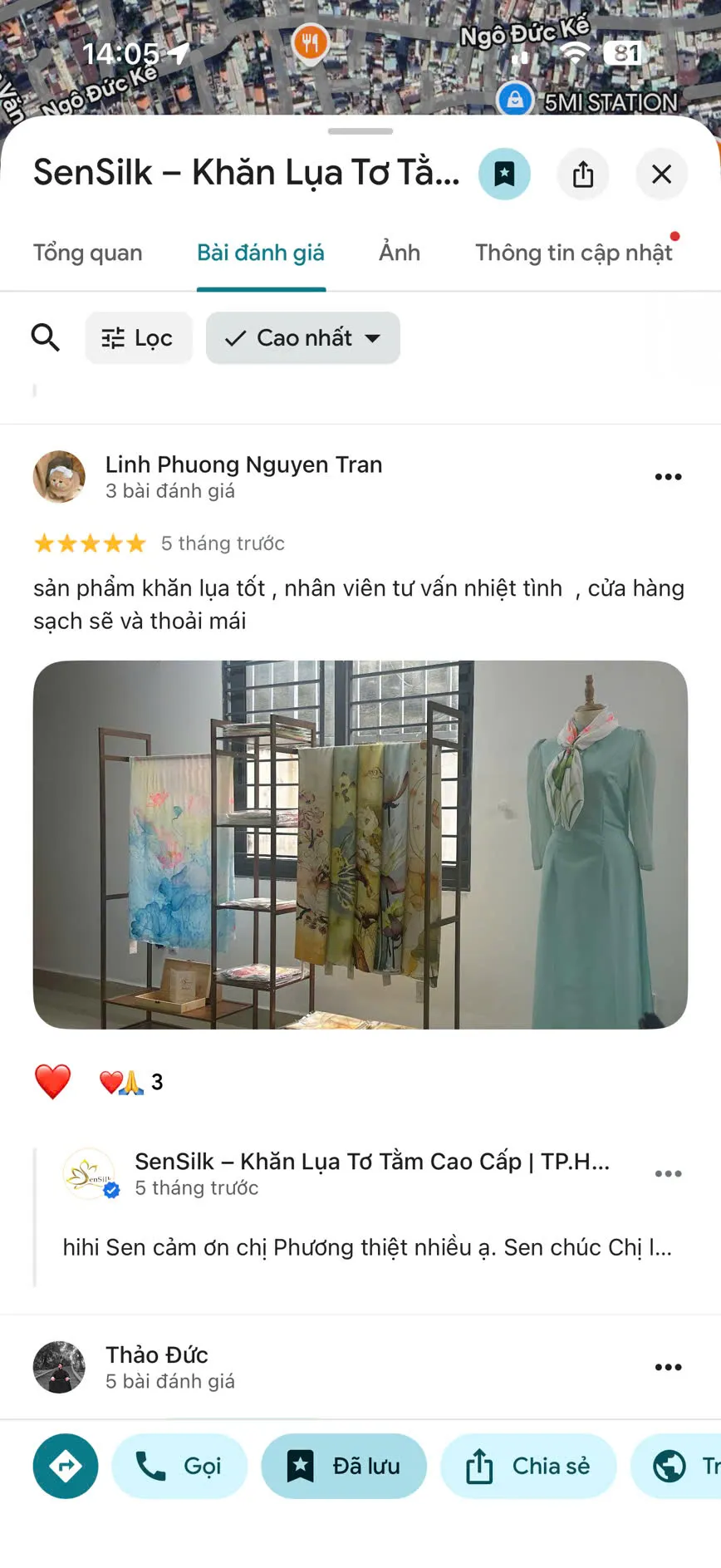Switch to the Ảnh tab
This screenshot has width=721, height=1568.
pos(400,253)
